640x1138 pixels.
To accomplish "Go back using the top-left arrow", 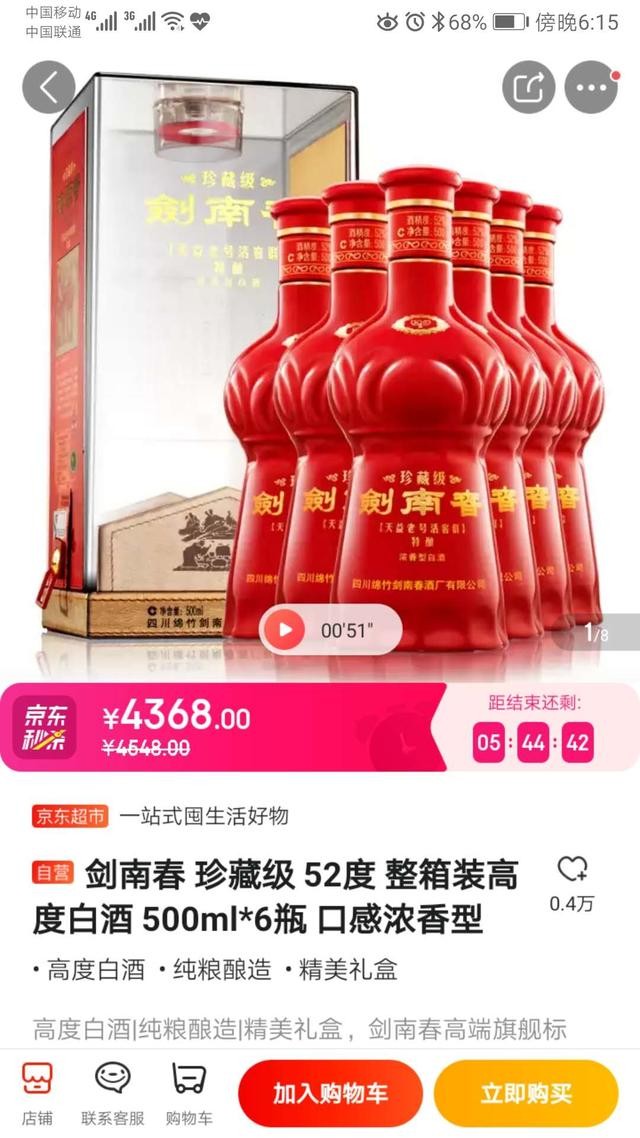I will (x=48, y=88).
